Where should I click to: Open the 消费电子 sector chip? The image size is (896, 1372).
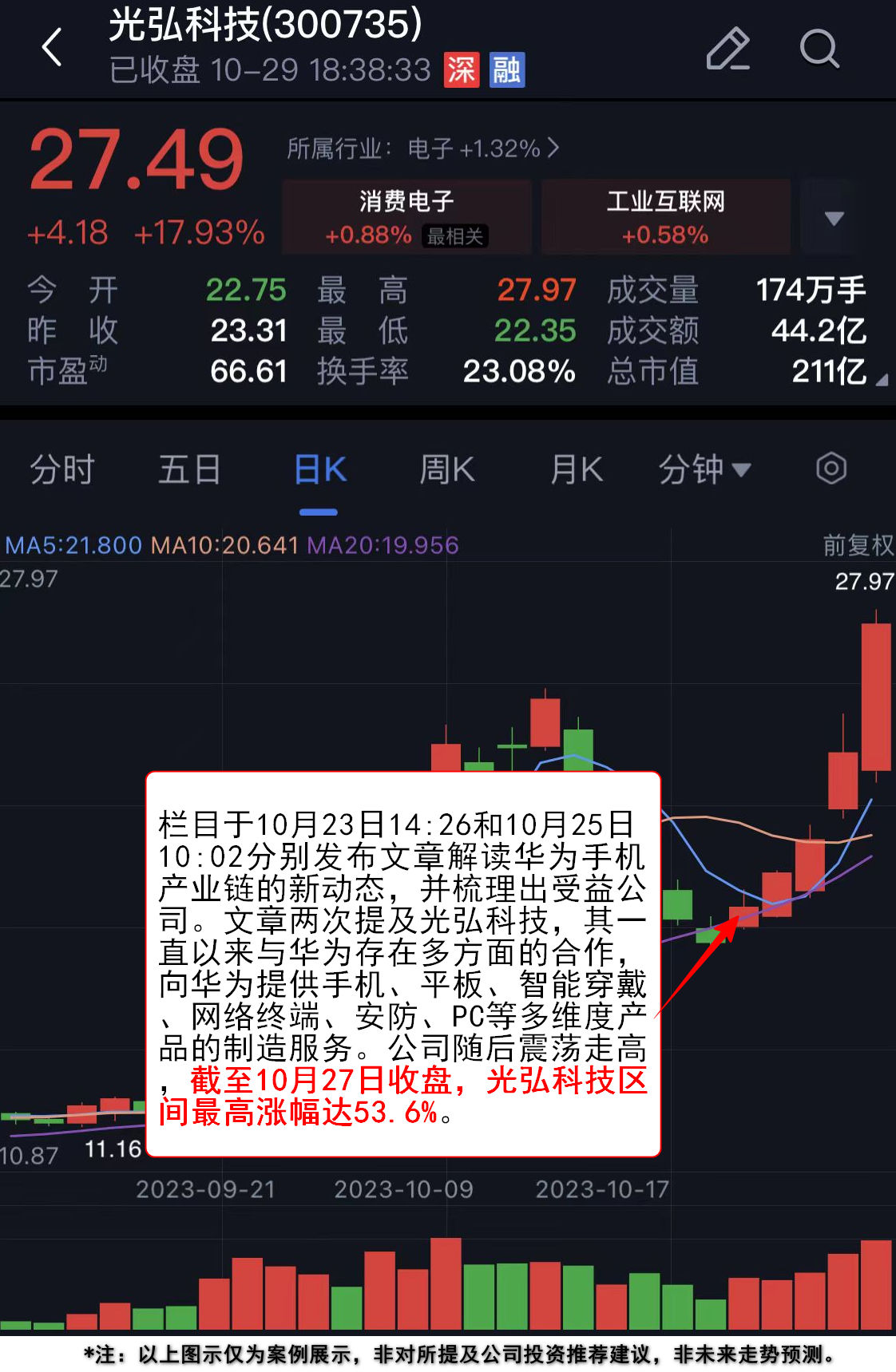pyautogui.click(x=406, y=217)
